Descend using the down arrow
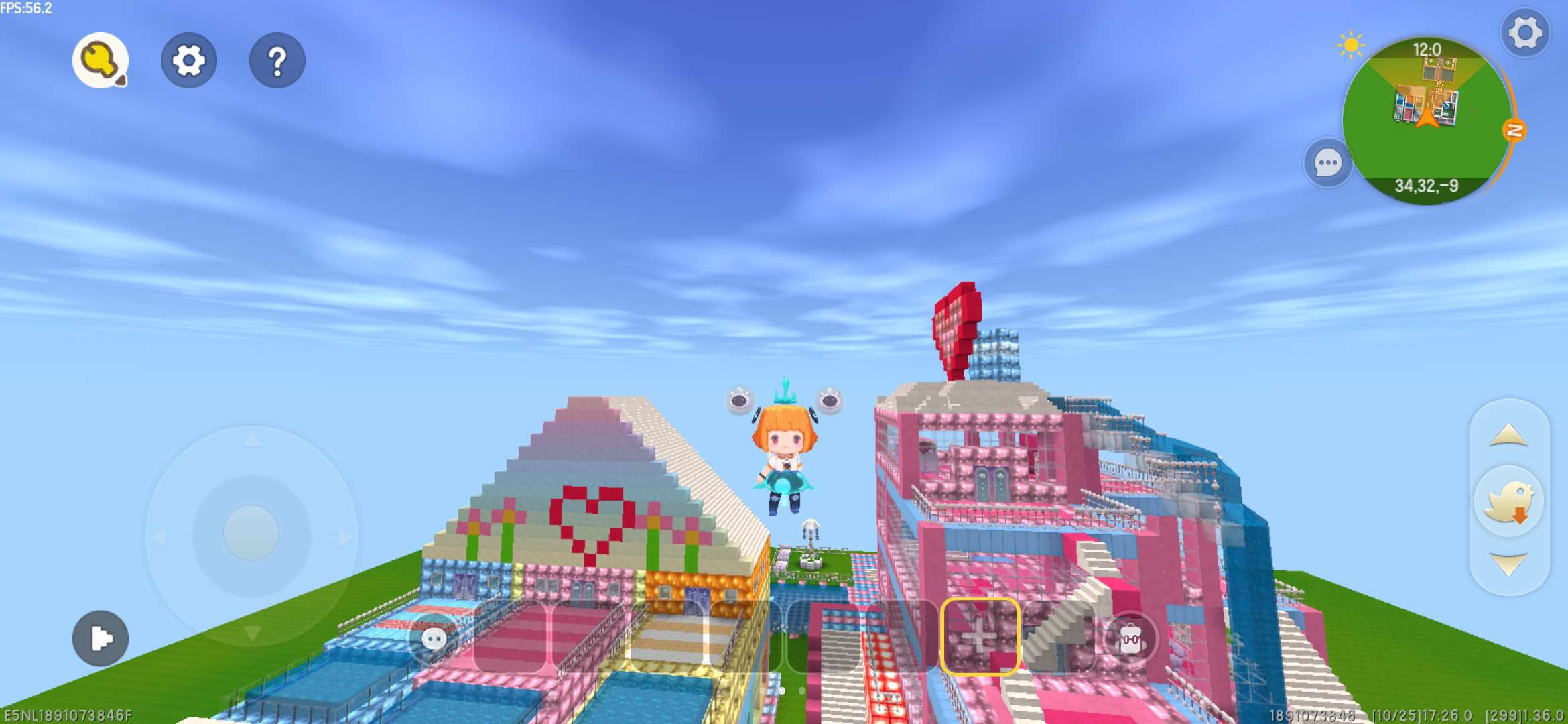This screenshot has height=724, width=1568. [1508, 563]
